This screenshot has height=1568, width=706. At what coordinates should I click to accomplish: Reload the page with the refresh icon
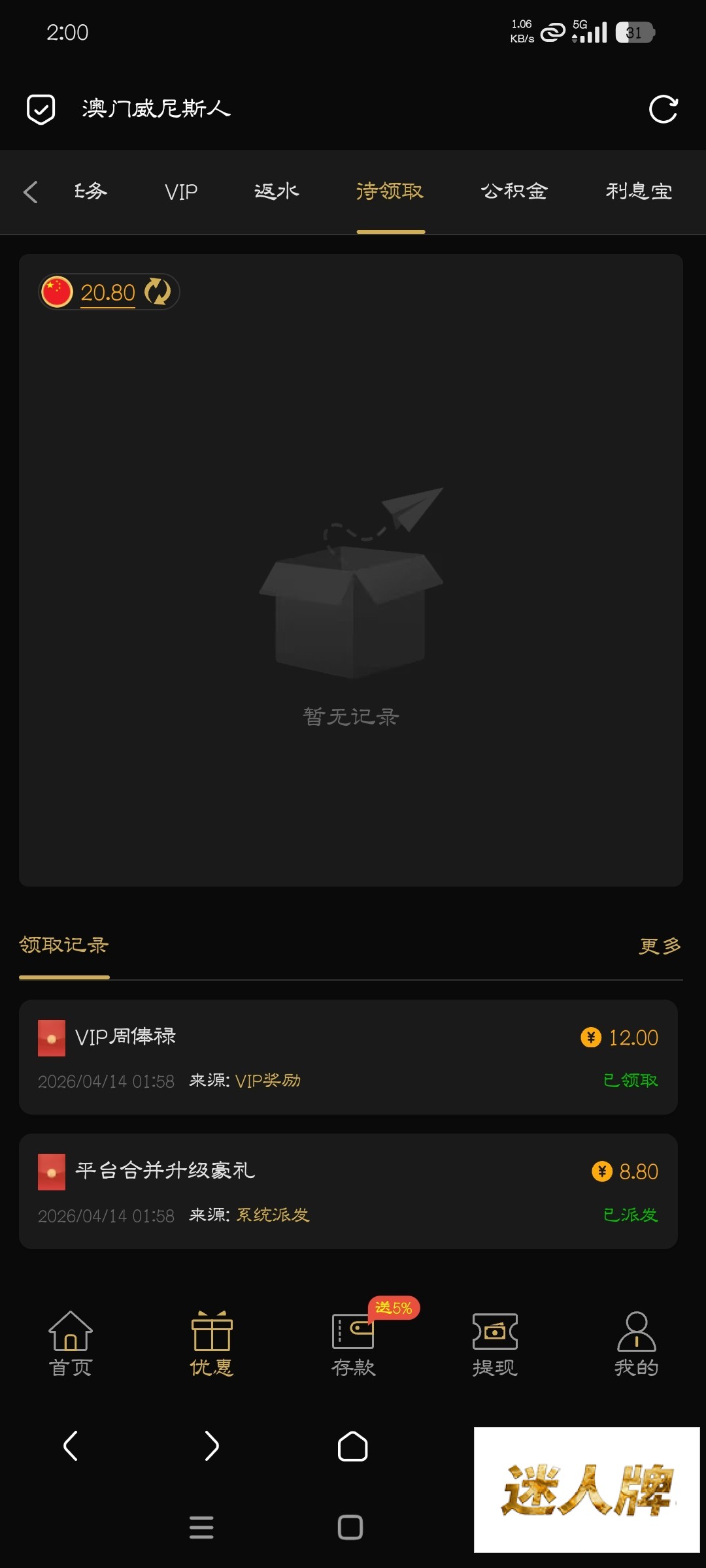click(663, 109)
